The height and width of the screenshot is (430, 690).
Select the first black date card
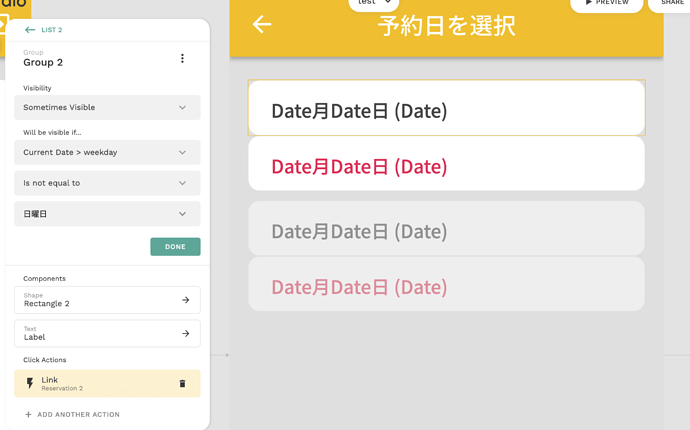click(446, 109)
